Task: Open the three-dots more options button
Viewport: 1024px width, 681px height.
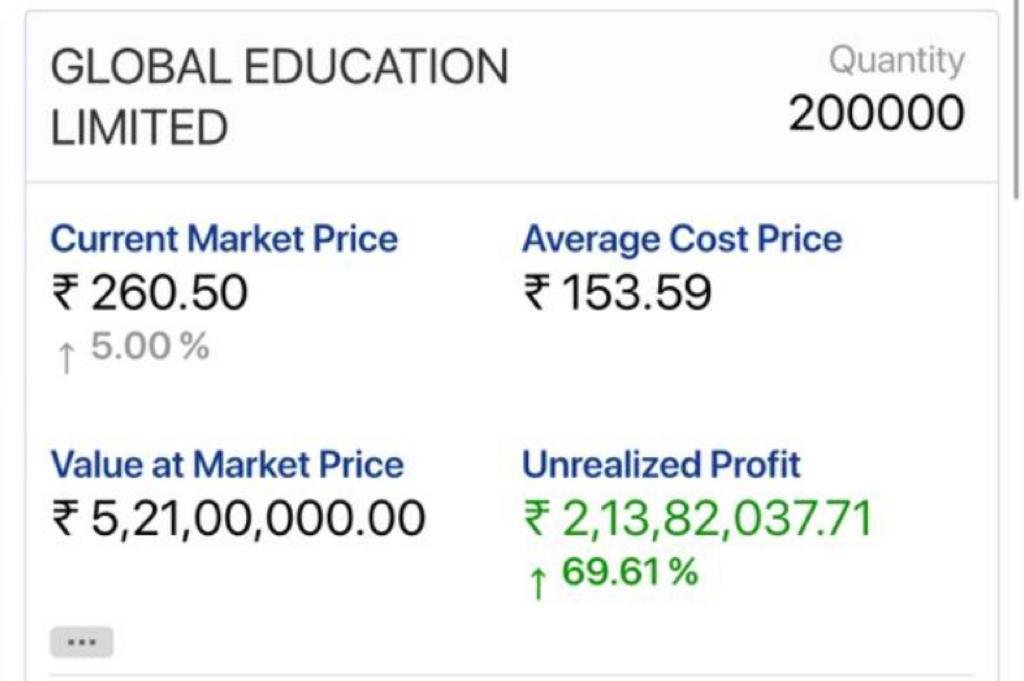Action: (82, 642)
